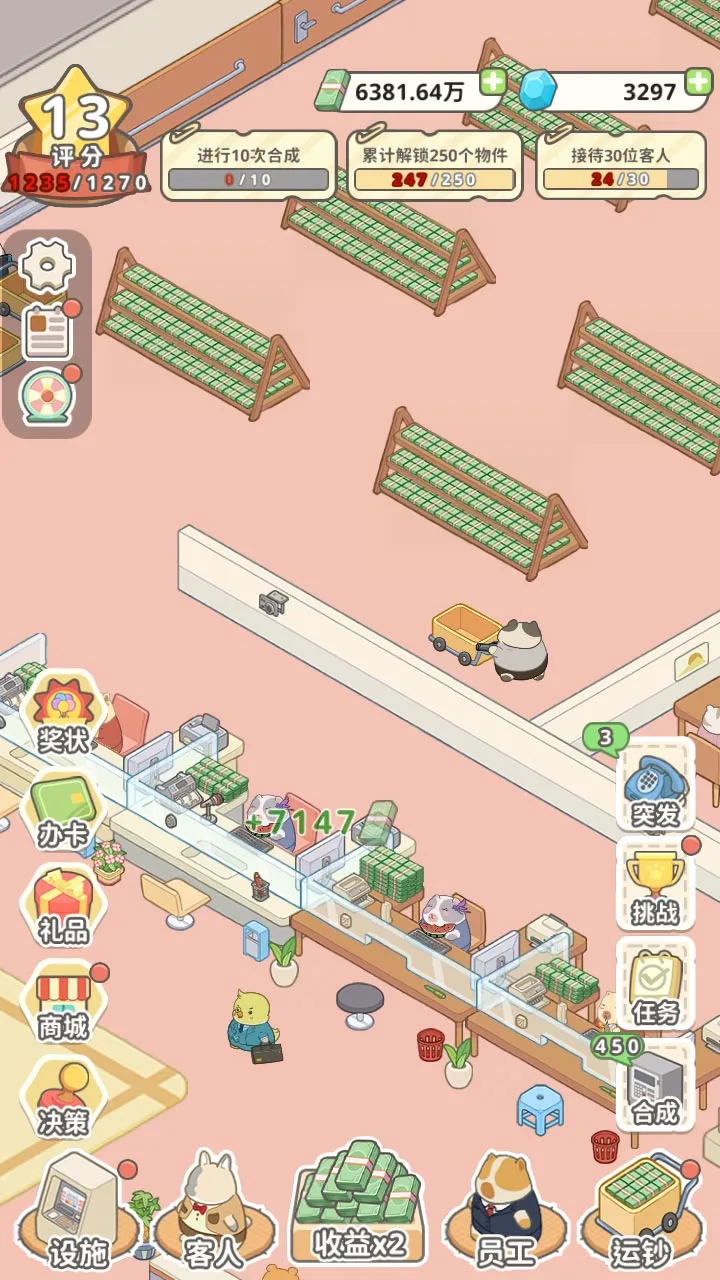Add more diamonds with the plus button

(699, 83)
